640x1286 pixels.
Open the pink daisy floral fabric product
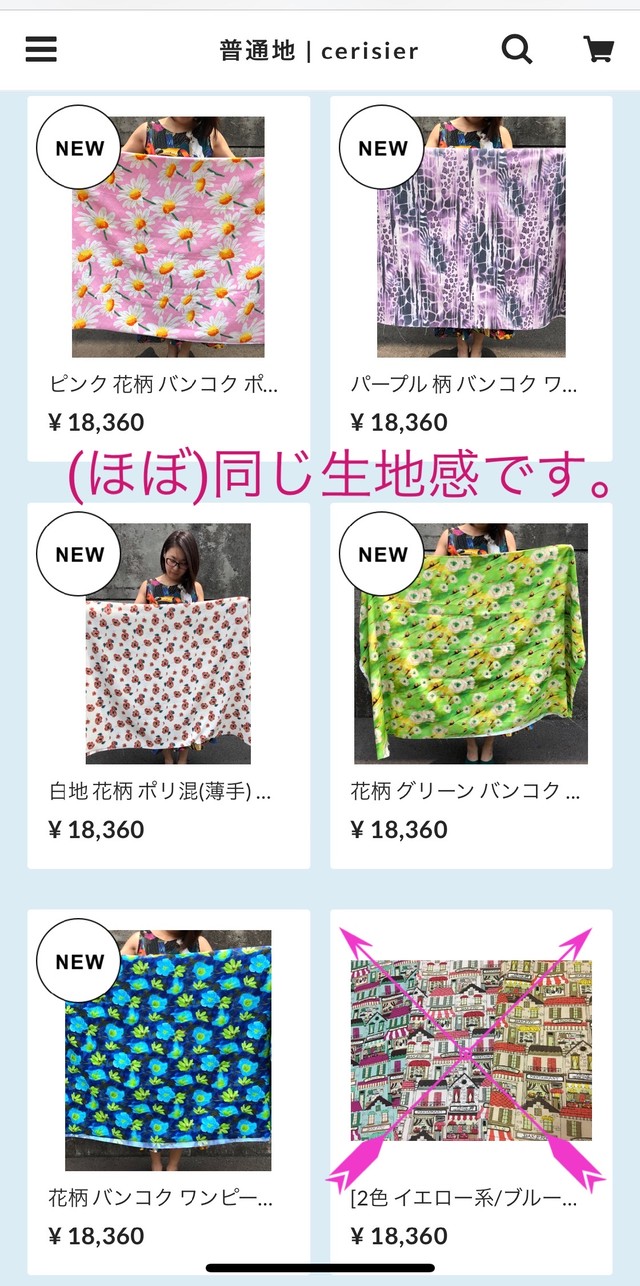click(x=168, y=237)
